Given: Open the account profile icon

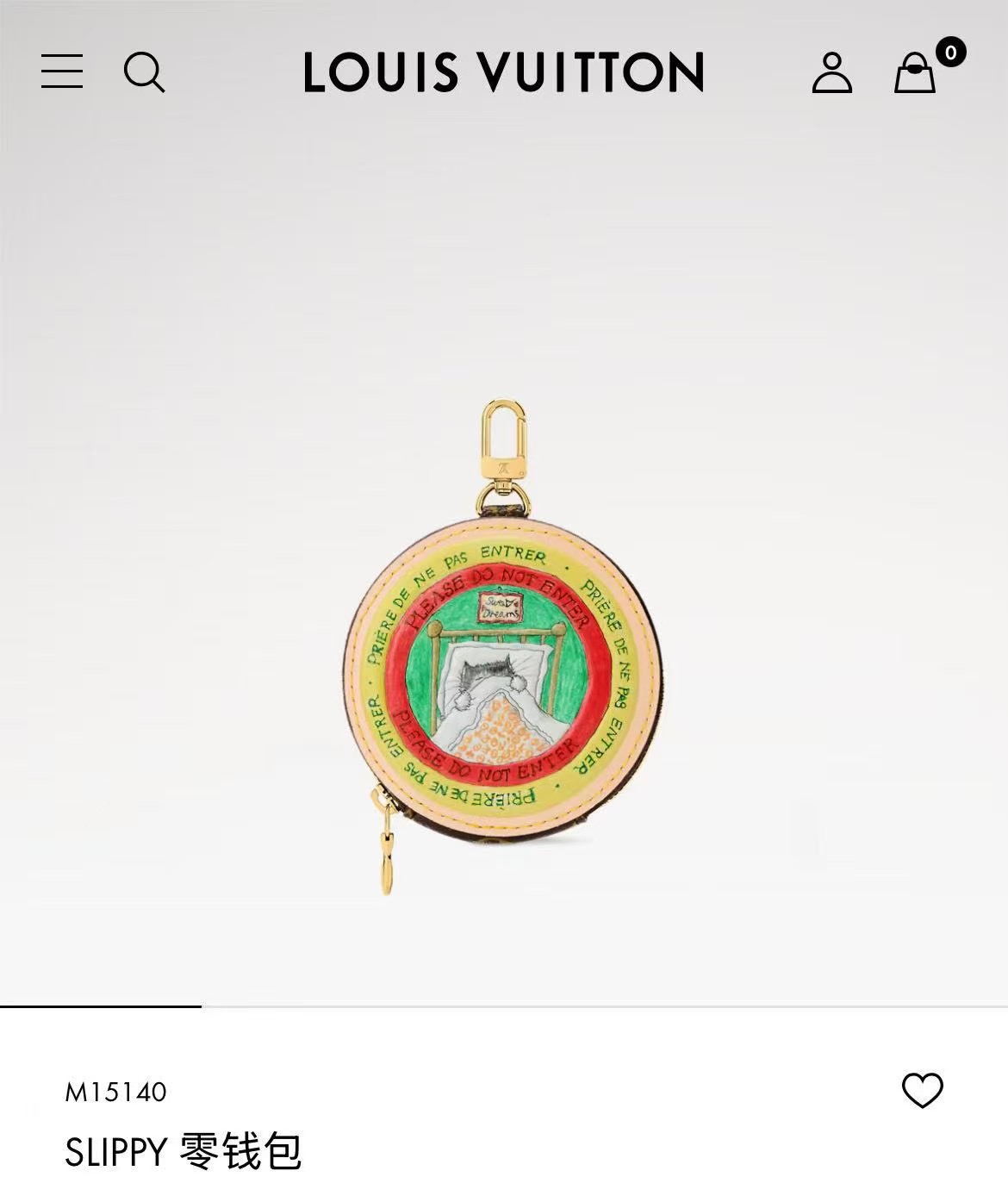Looking at the screenshot, I should pyautogui.click(x=831, y=72).
